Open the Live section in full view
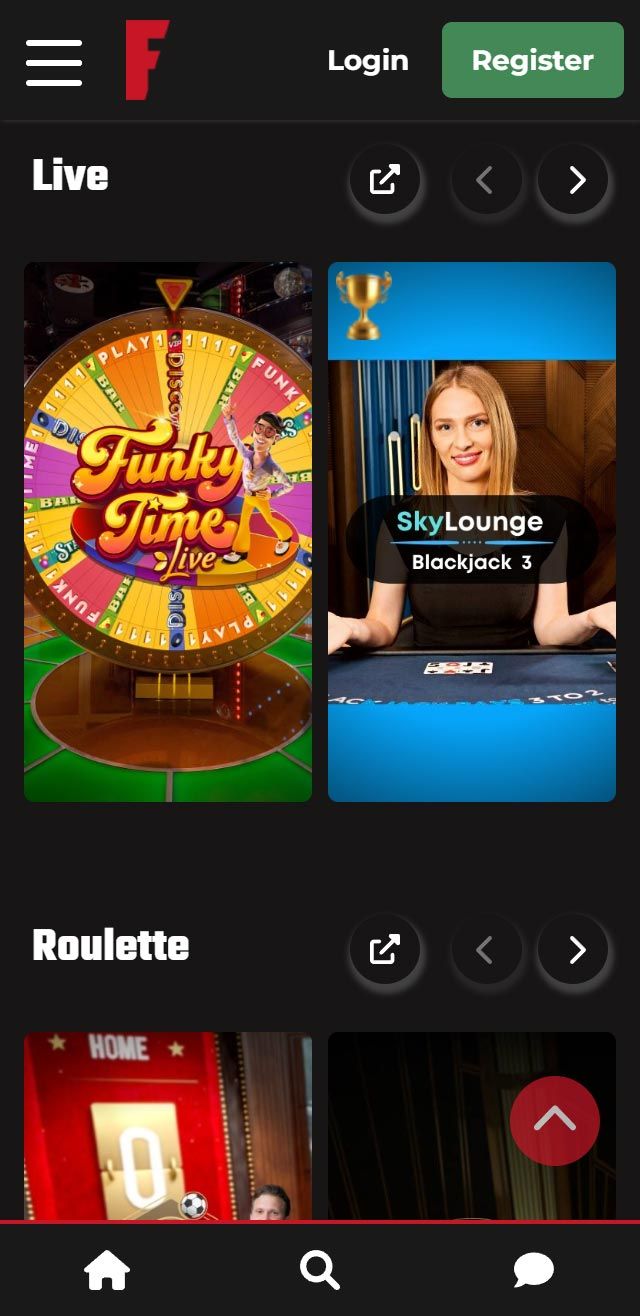The height and width of the screenshot is (1316, 640). 385,180
